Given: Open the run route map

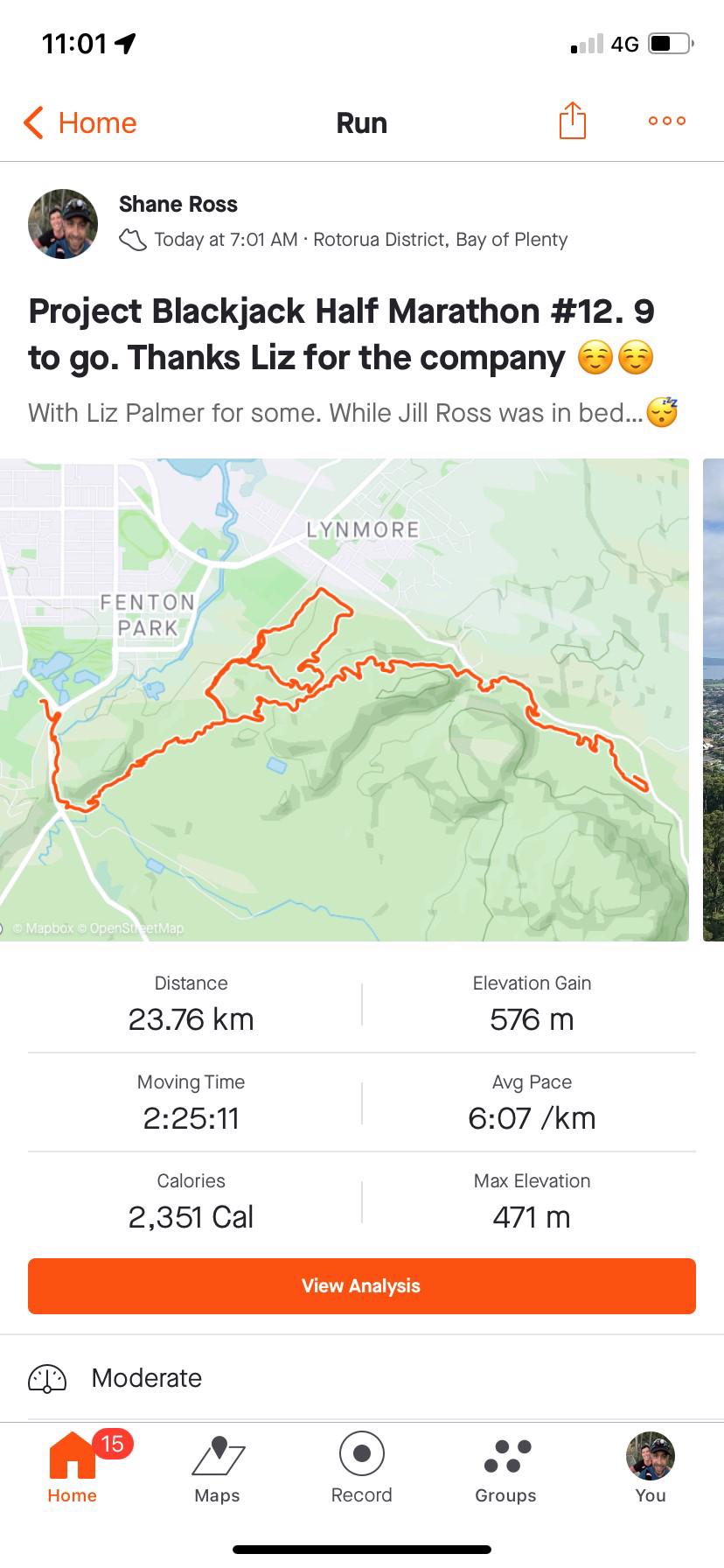Looking at the screenshot, I should click(345, 699).
